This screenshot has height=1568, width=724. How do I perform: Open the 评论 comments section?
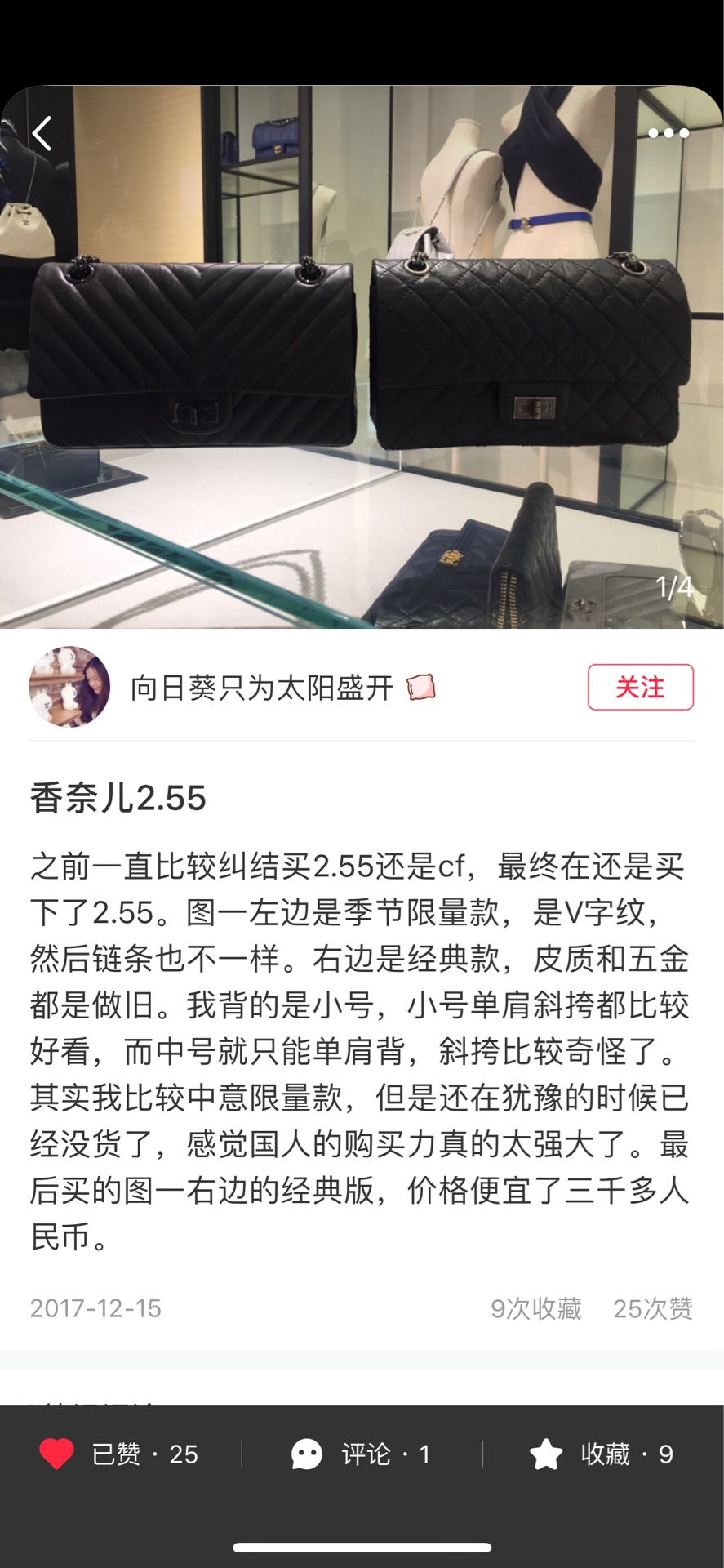[361, 1454]
